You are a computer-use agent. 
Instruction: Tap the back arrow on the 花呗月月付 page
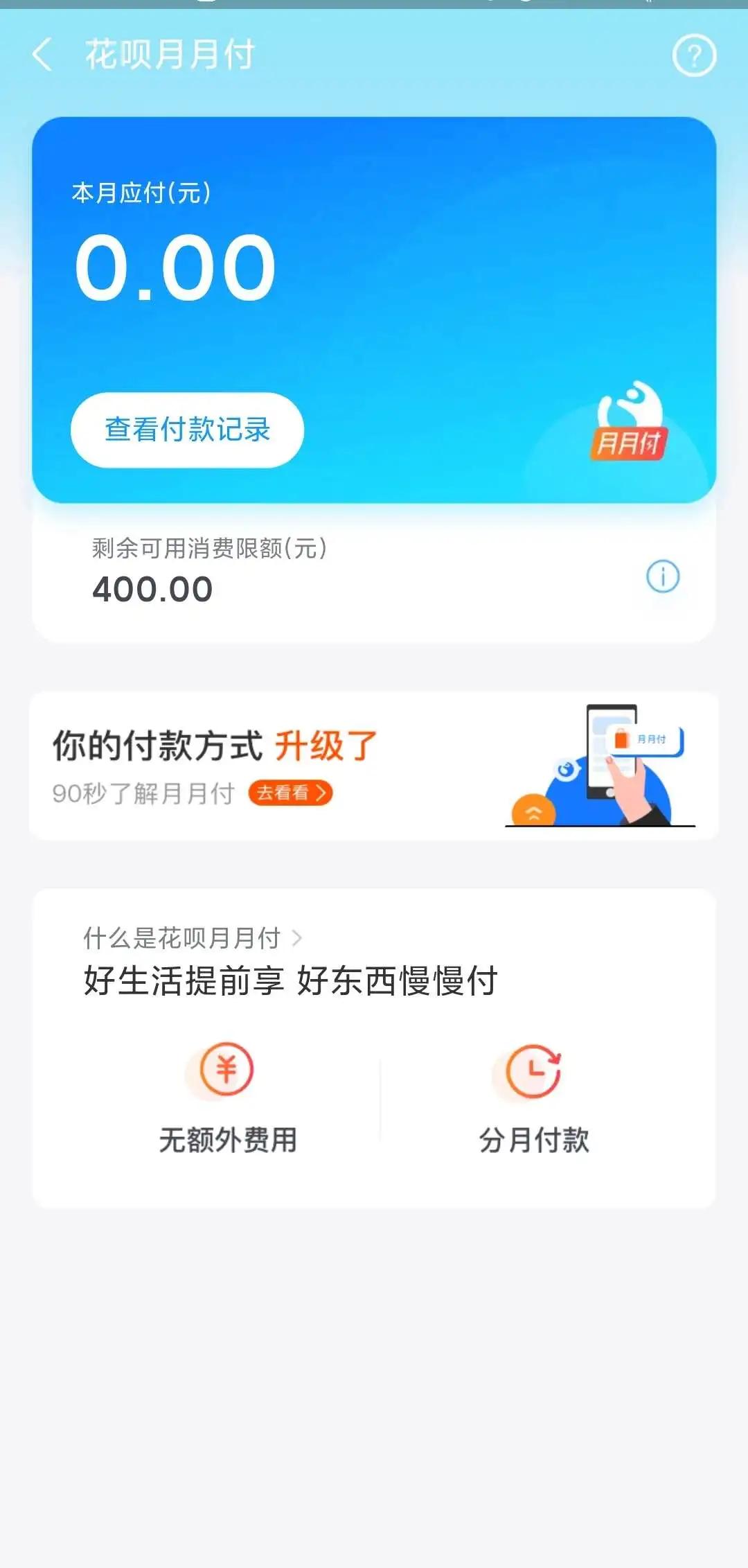pos(44,54)
